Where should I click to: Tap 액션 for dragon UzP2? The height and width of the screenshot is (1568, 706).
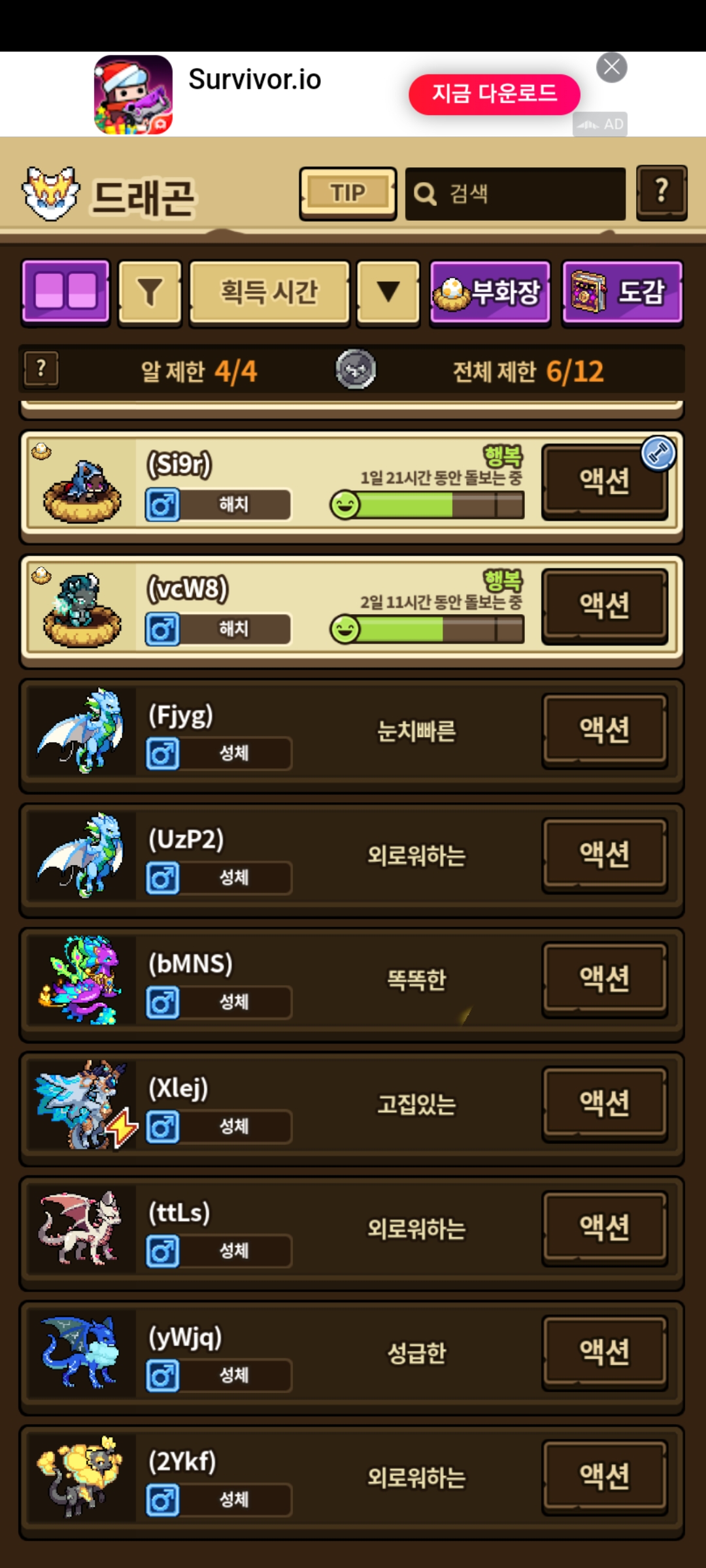click(x=604, y=855)
